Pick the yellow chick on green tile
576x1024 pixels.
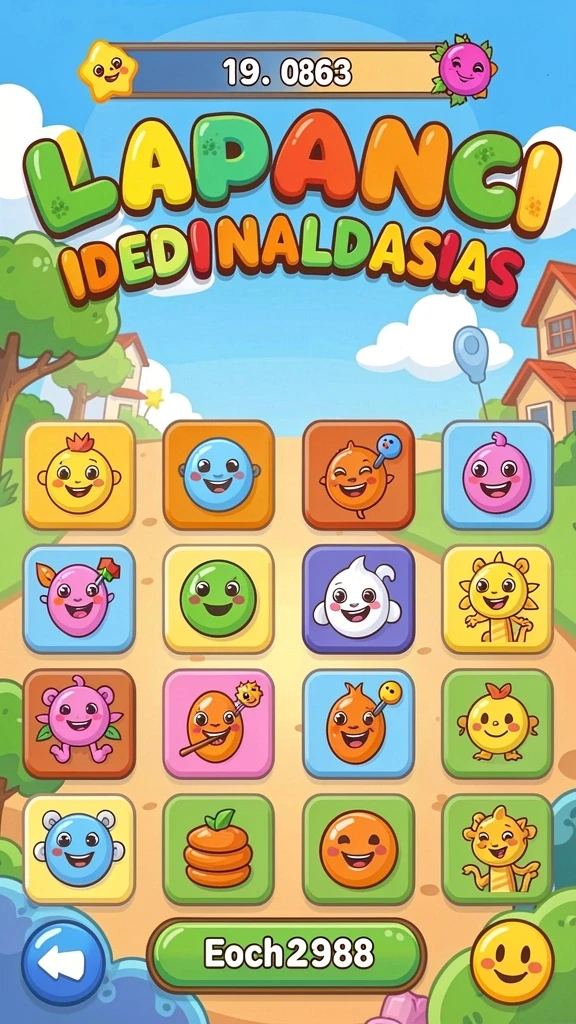click(x=498, y=724)
